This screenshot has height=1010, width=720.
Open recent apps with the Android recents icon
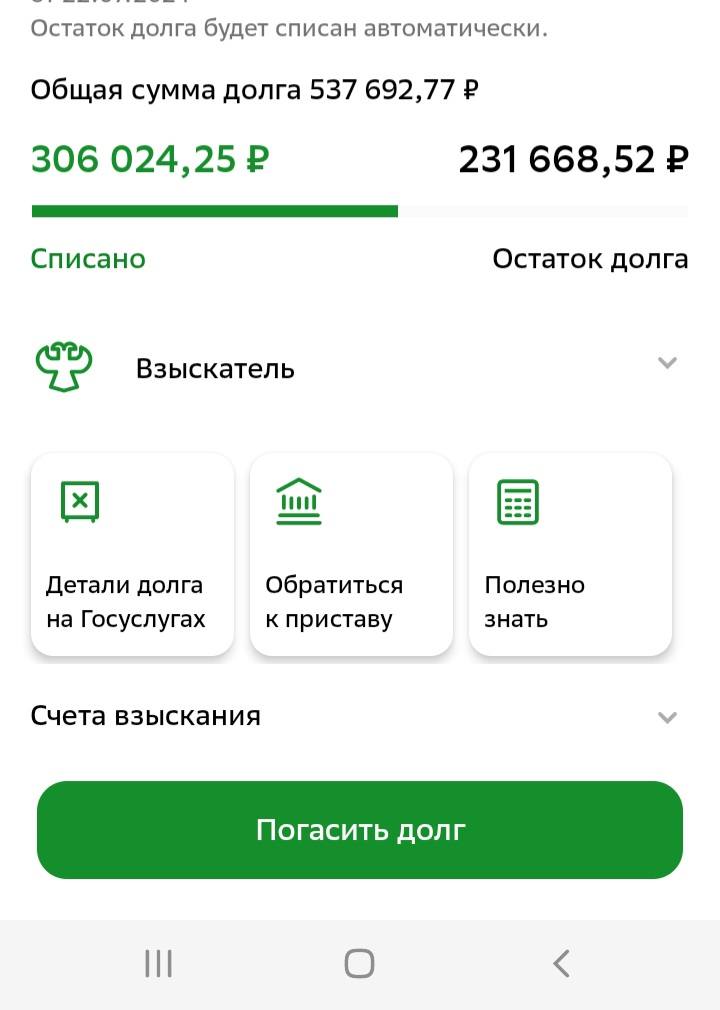tap(157, 963)
